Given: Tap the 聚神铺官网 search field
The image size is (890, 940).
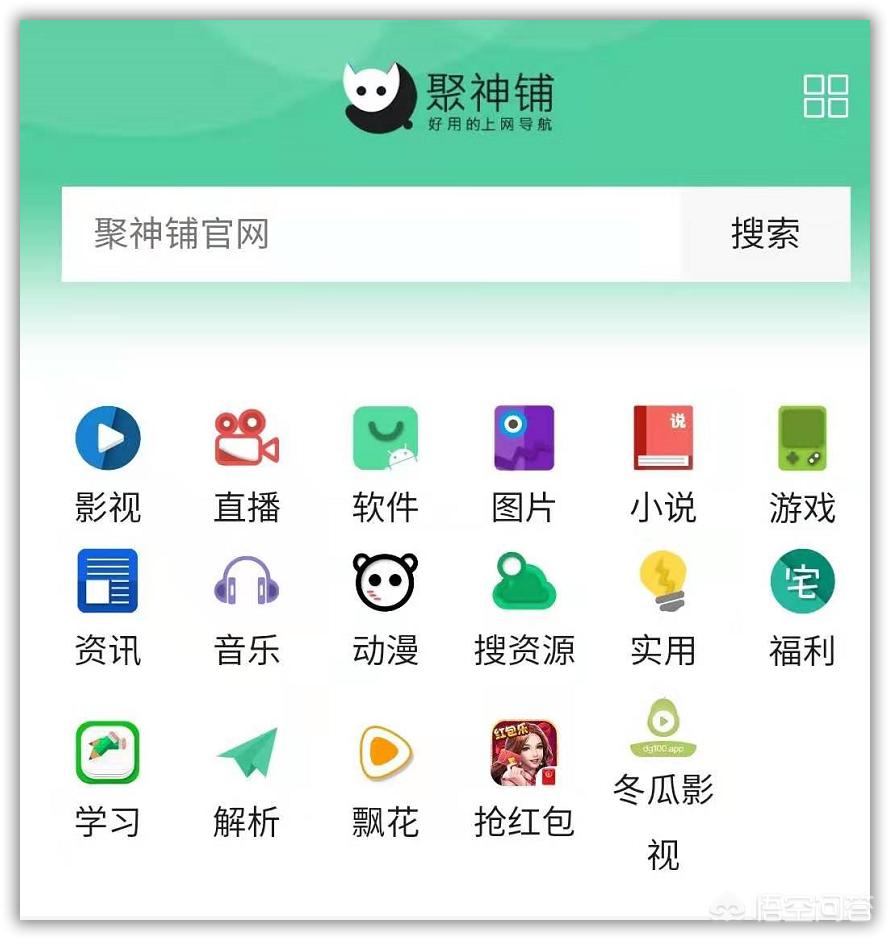Looking at the screenshot, I should point(370,235).
